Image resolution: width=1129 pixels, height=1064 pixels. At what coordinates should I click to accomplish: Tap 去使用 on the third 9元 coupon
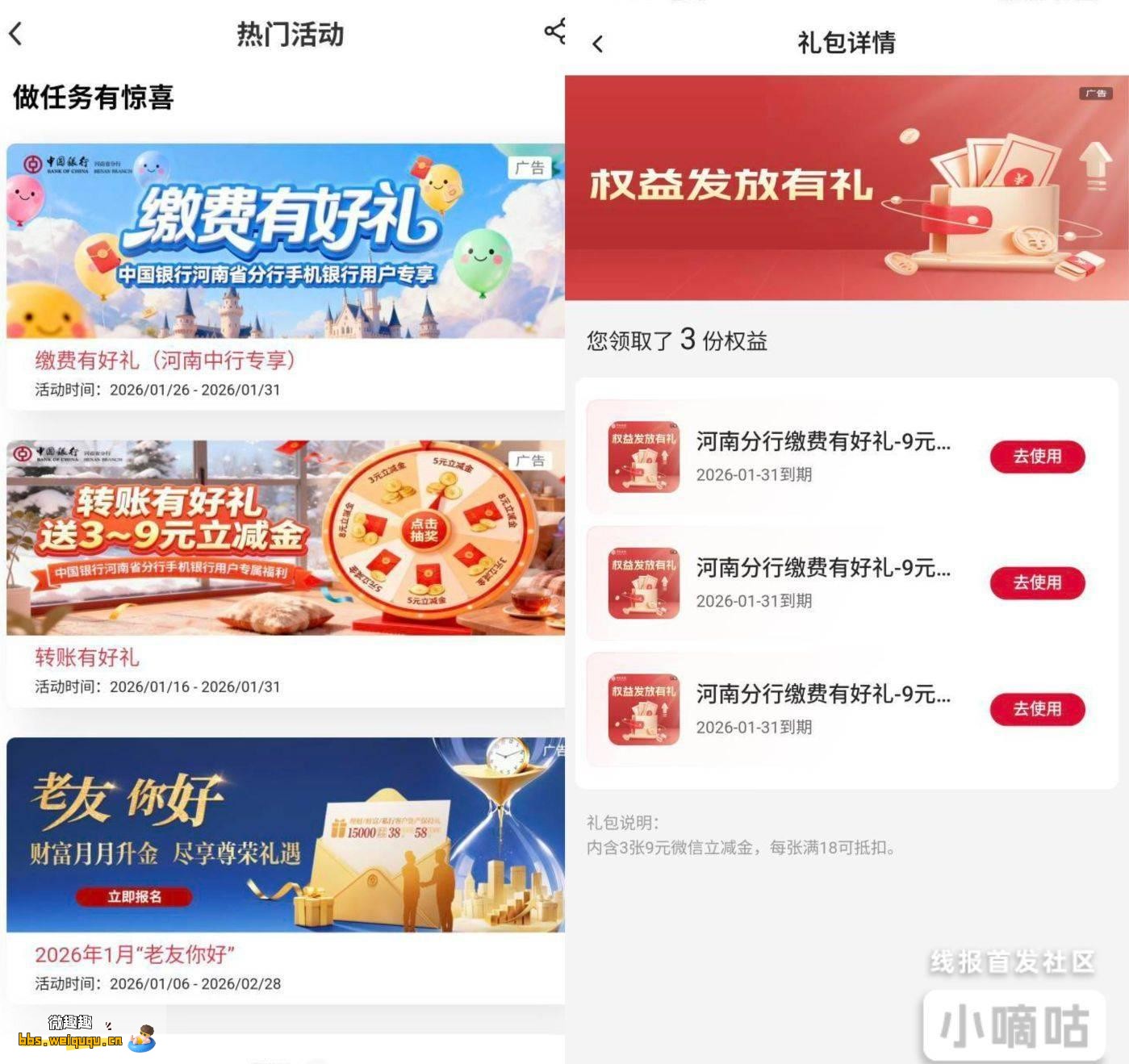pos(1037,709)
